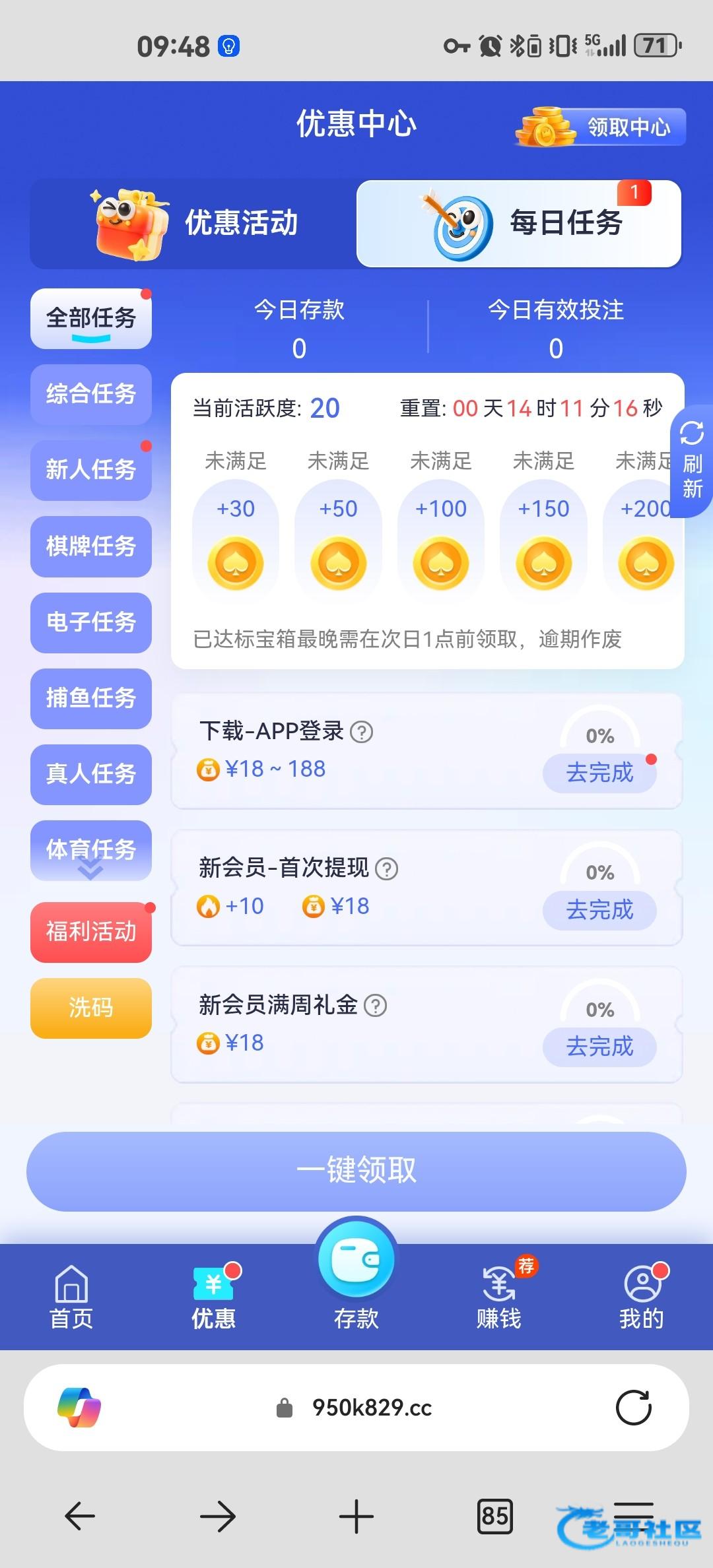This screenshot has width=713, height=1568.
Task: Open the 福利活动 button
Action: pos(91,932)
